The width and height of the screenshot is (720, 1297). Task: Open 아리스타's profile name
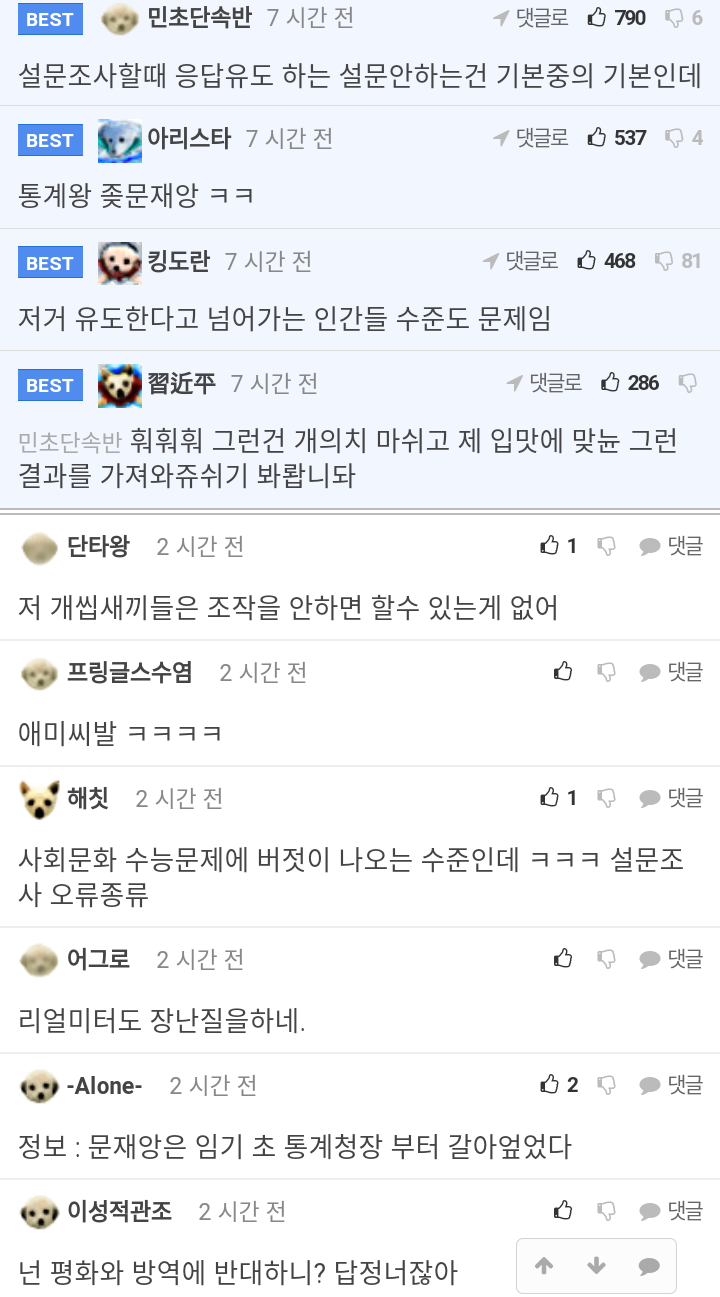click(188, 138)
